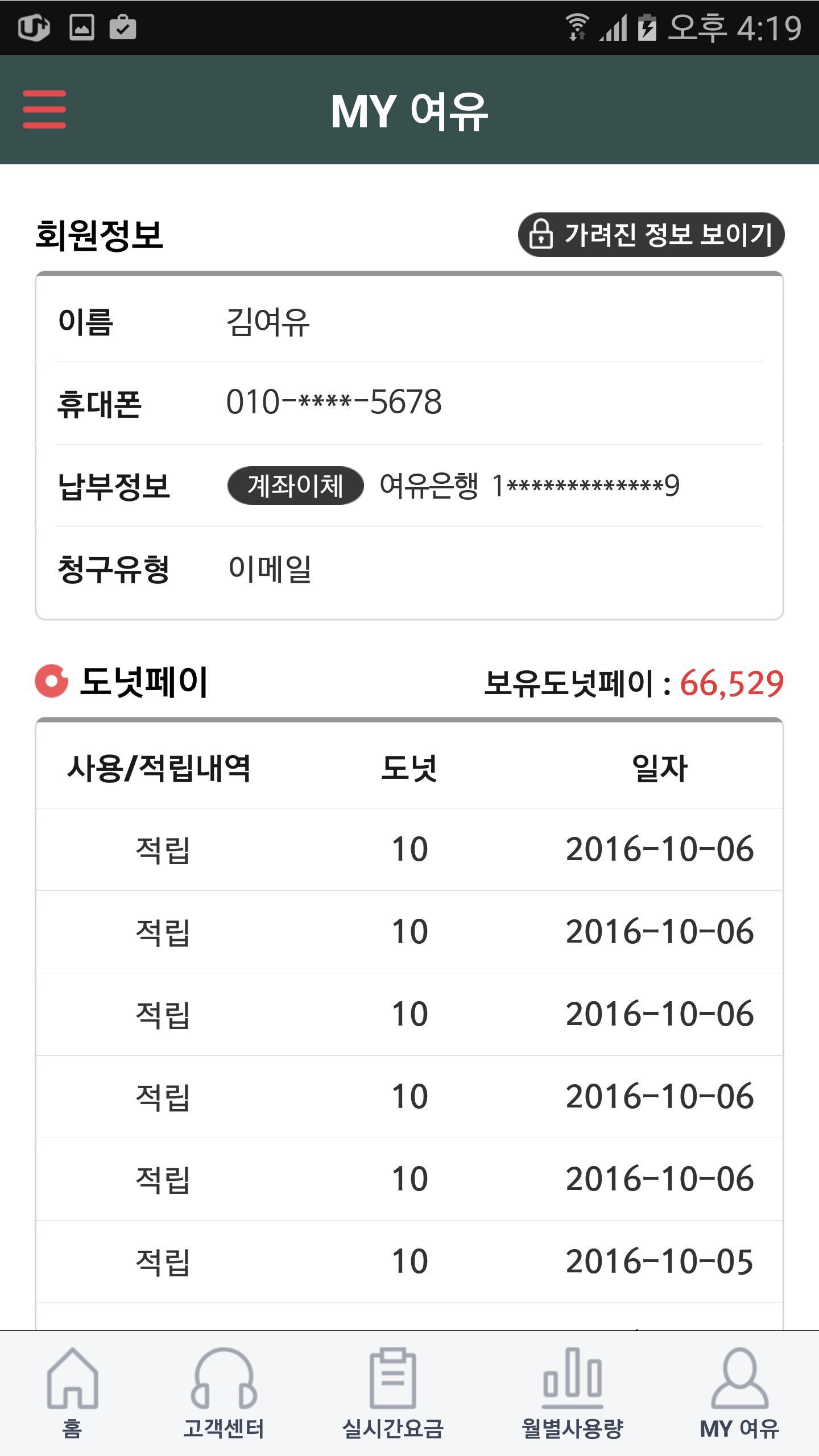Open the 고객센터 tab
Viewport: 819px width, 1456px height.
[224, 1393]
